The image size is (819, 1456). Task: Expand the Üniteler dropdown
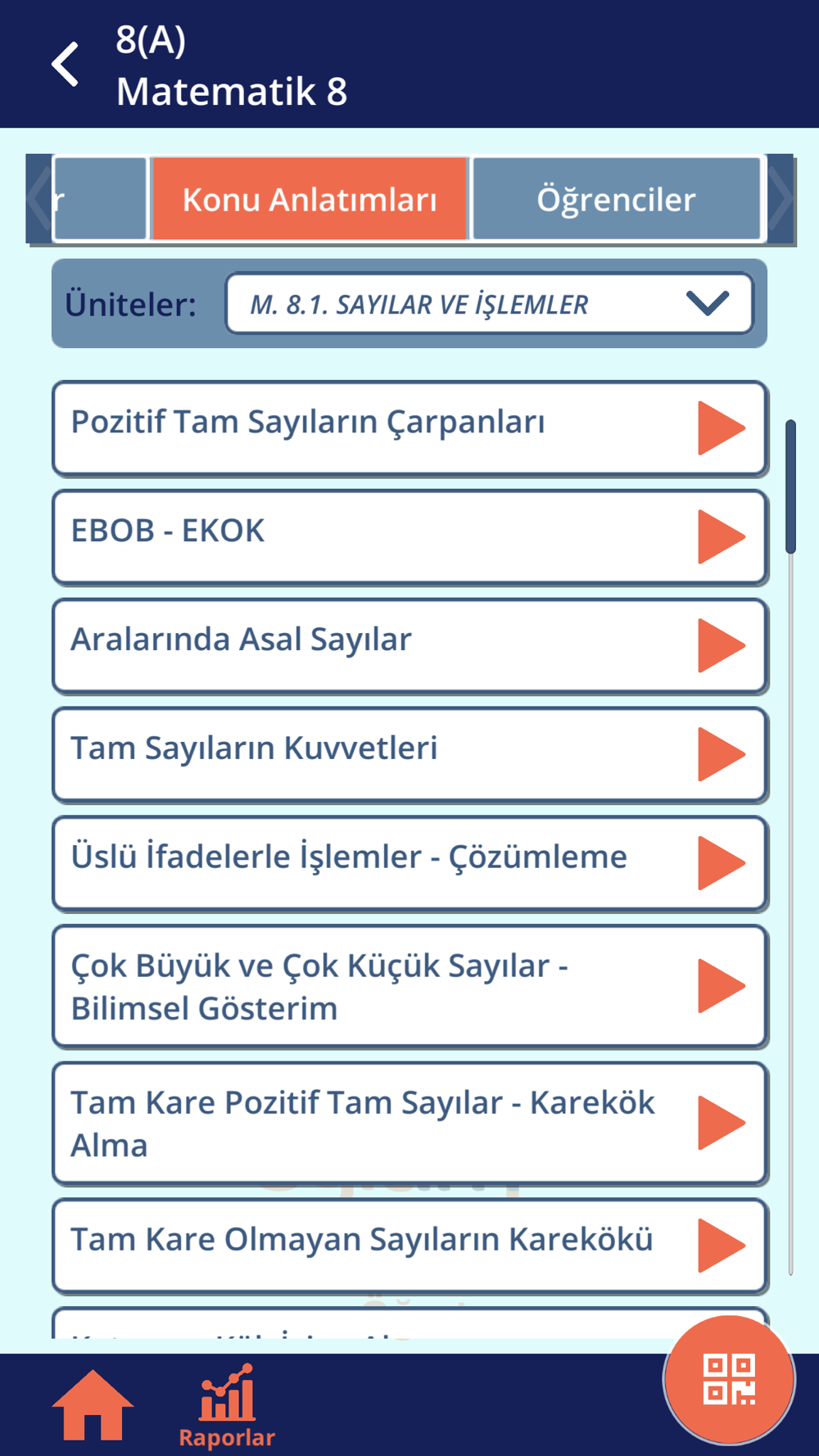489,304
